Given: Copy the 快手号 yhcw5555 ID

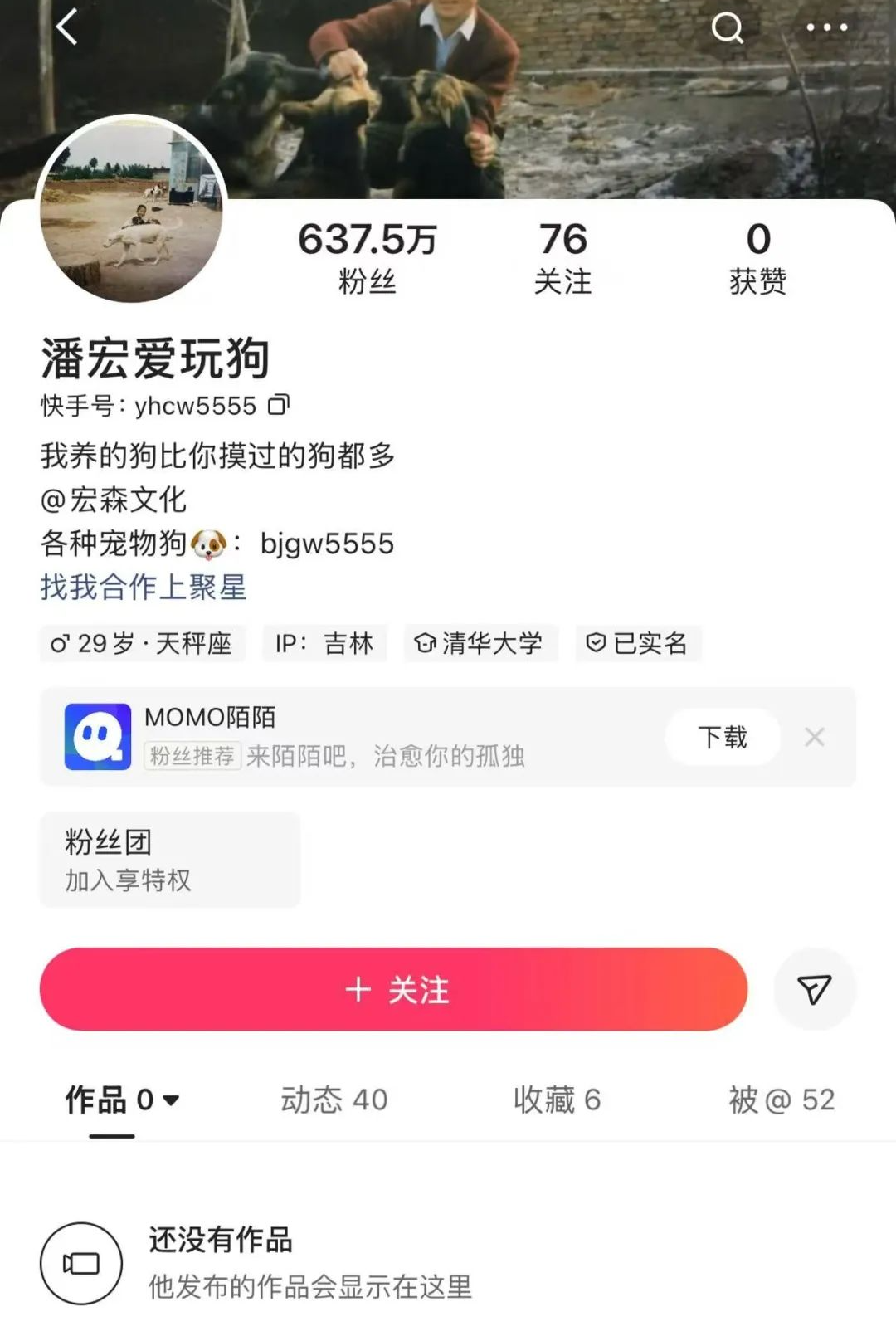Looking at the screenshot, I should click(x=279, y=405).
